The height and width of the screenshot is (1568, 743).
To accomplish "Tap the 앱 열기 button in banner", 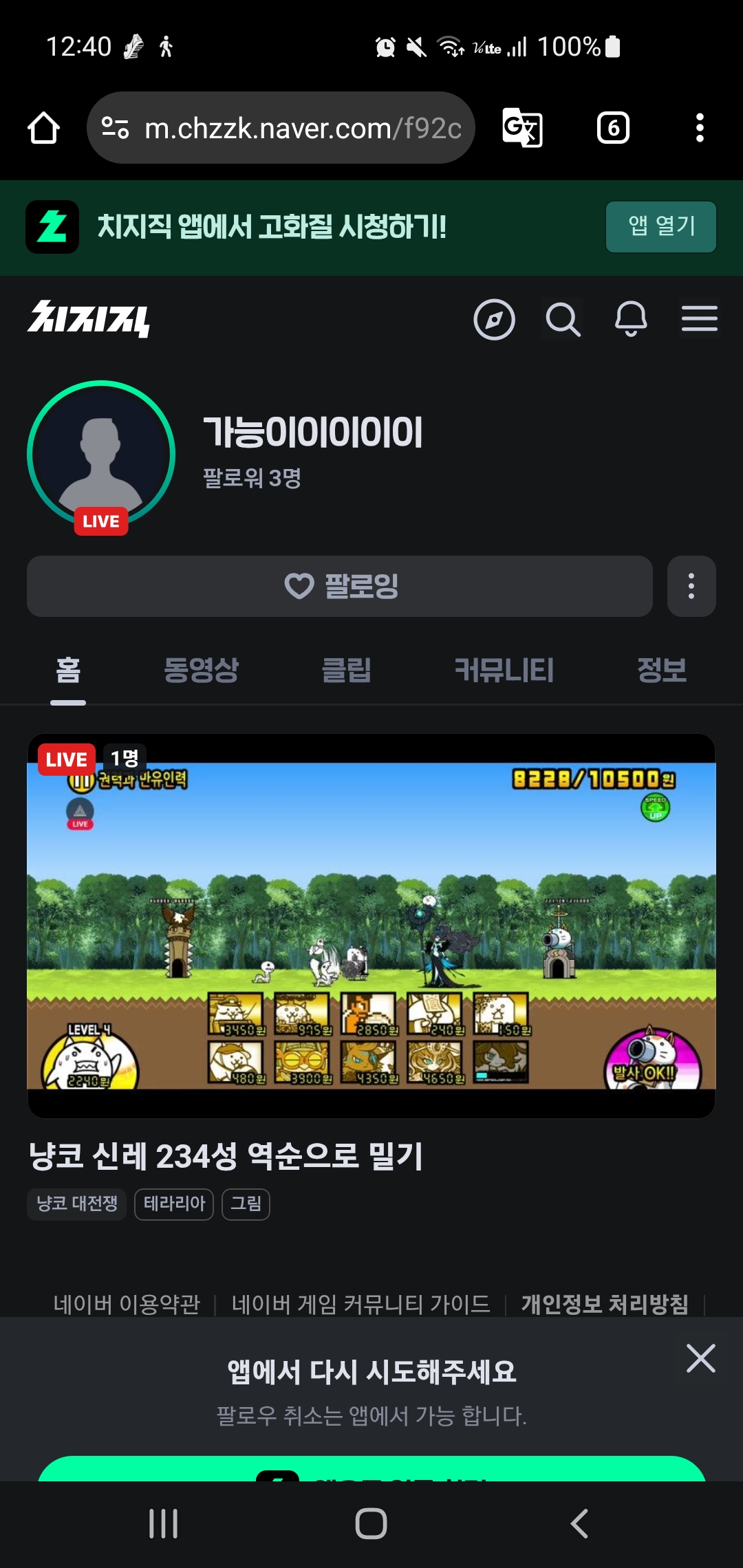I will pyautogui.click(x=661, y=226).
